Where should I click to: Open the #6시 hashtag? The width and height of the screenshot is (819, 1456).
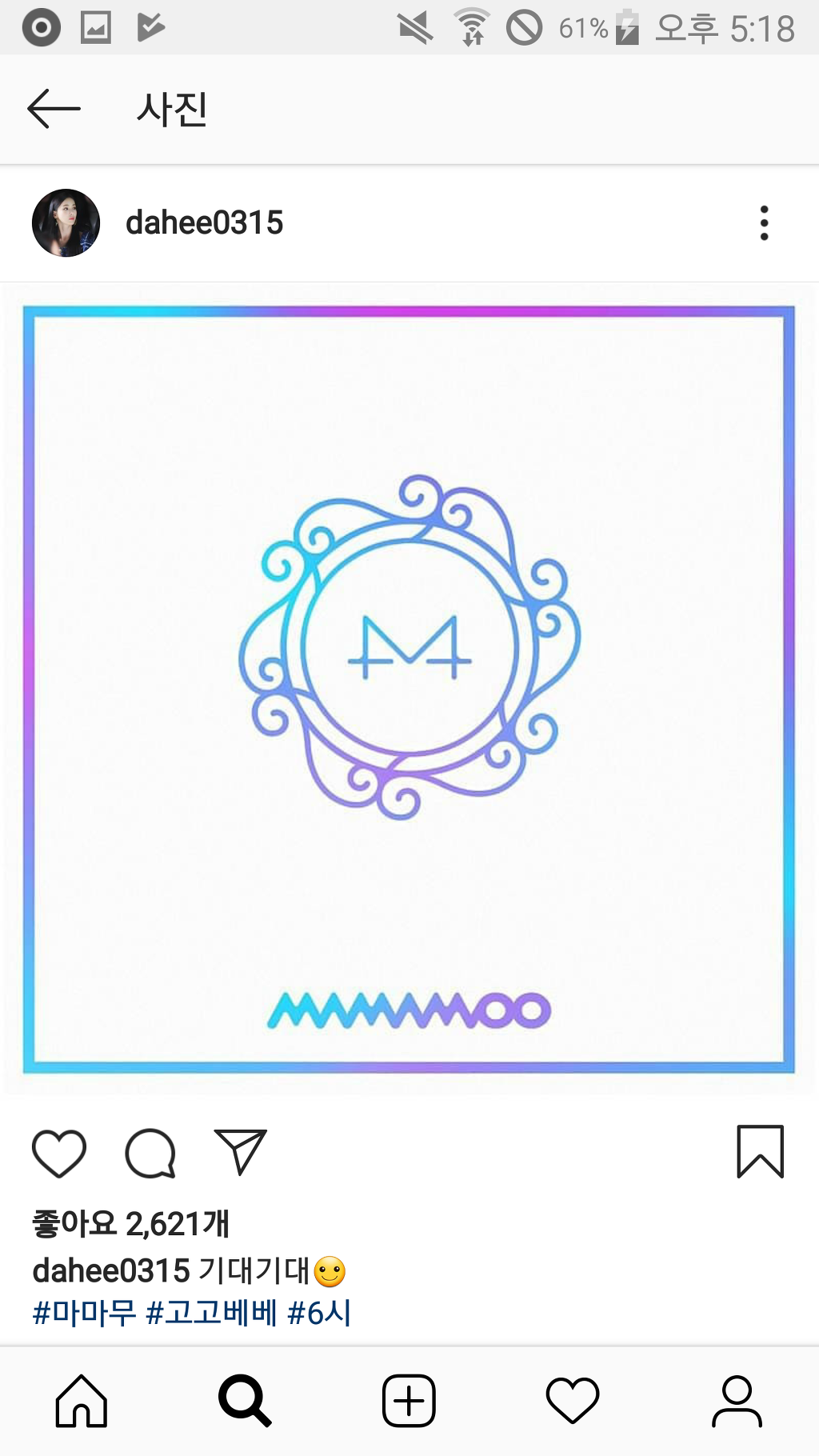click(x=319, y=1314)
